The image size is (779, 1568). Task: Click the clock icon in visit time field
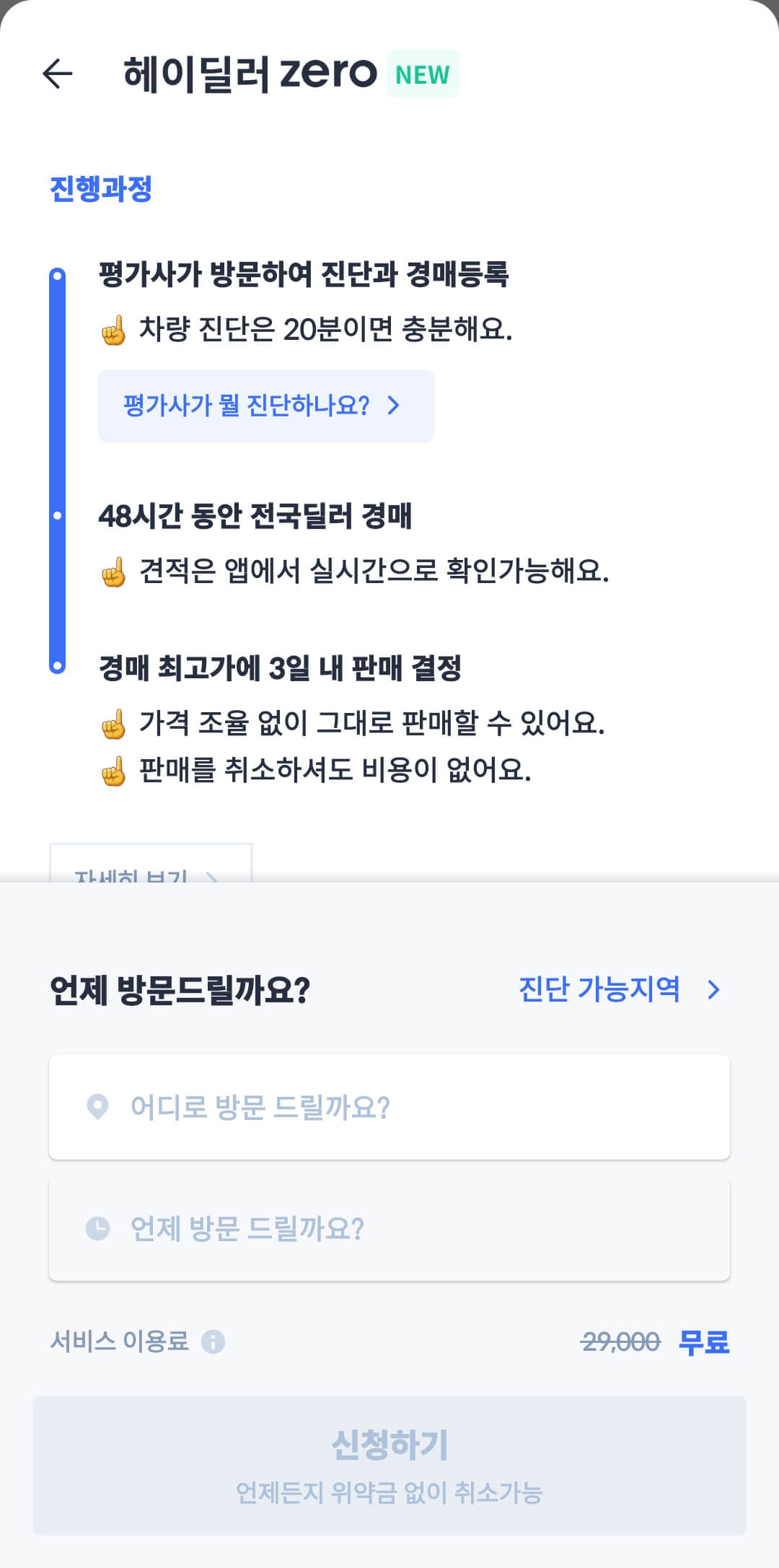[x=99, y=1230]
